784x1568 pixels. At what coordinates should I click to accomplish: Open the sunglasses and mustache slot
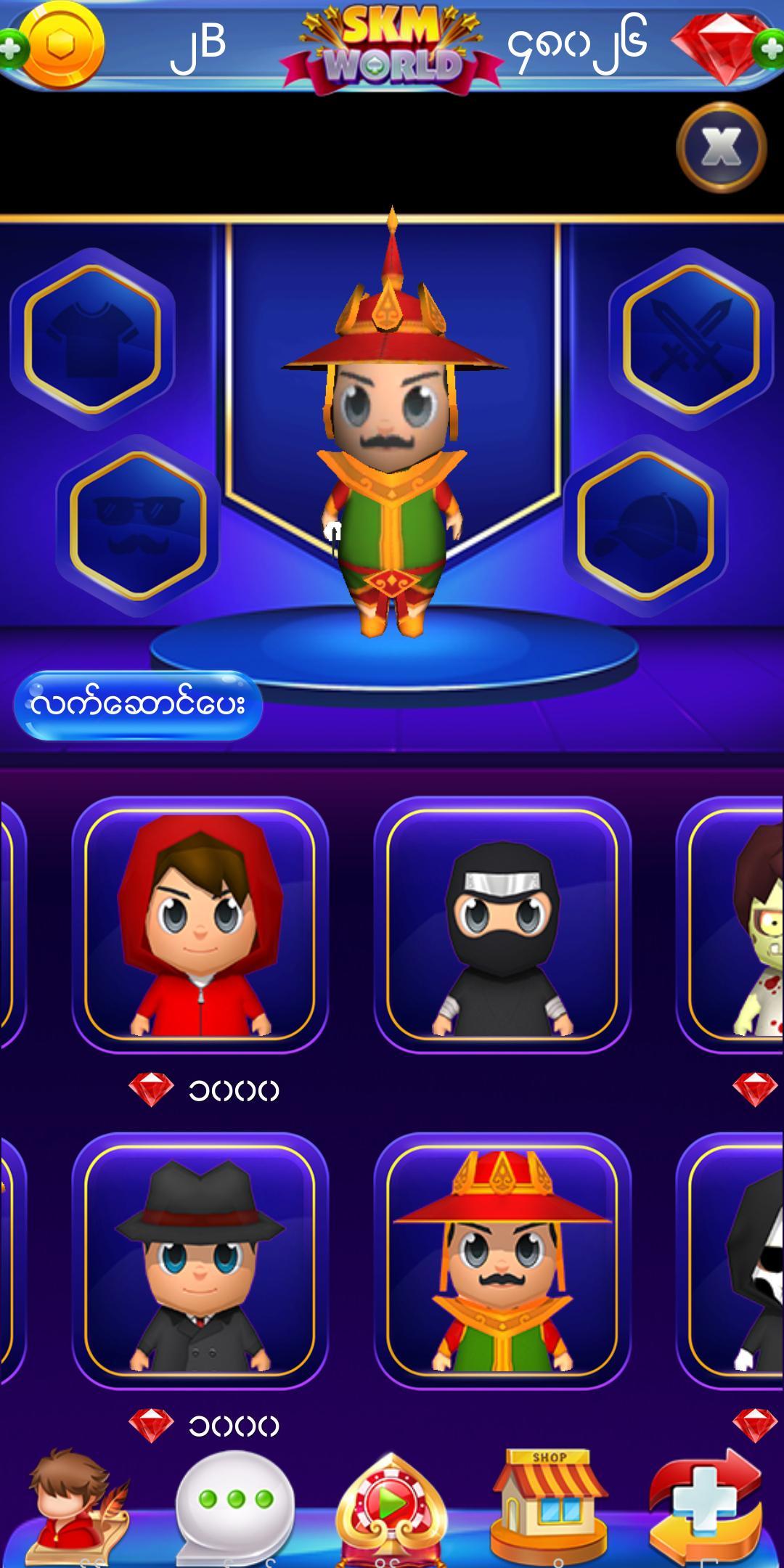(138, 525)
